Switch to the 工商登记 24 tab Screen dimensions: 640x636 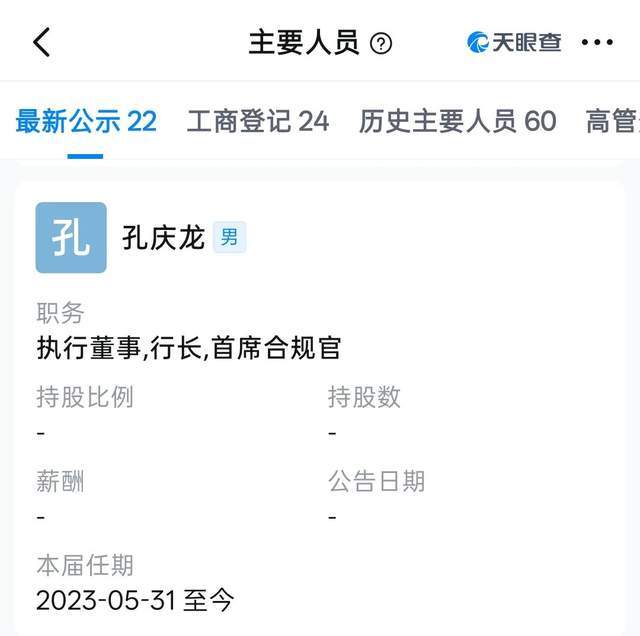point(258,121)
